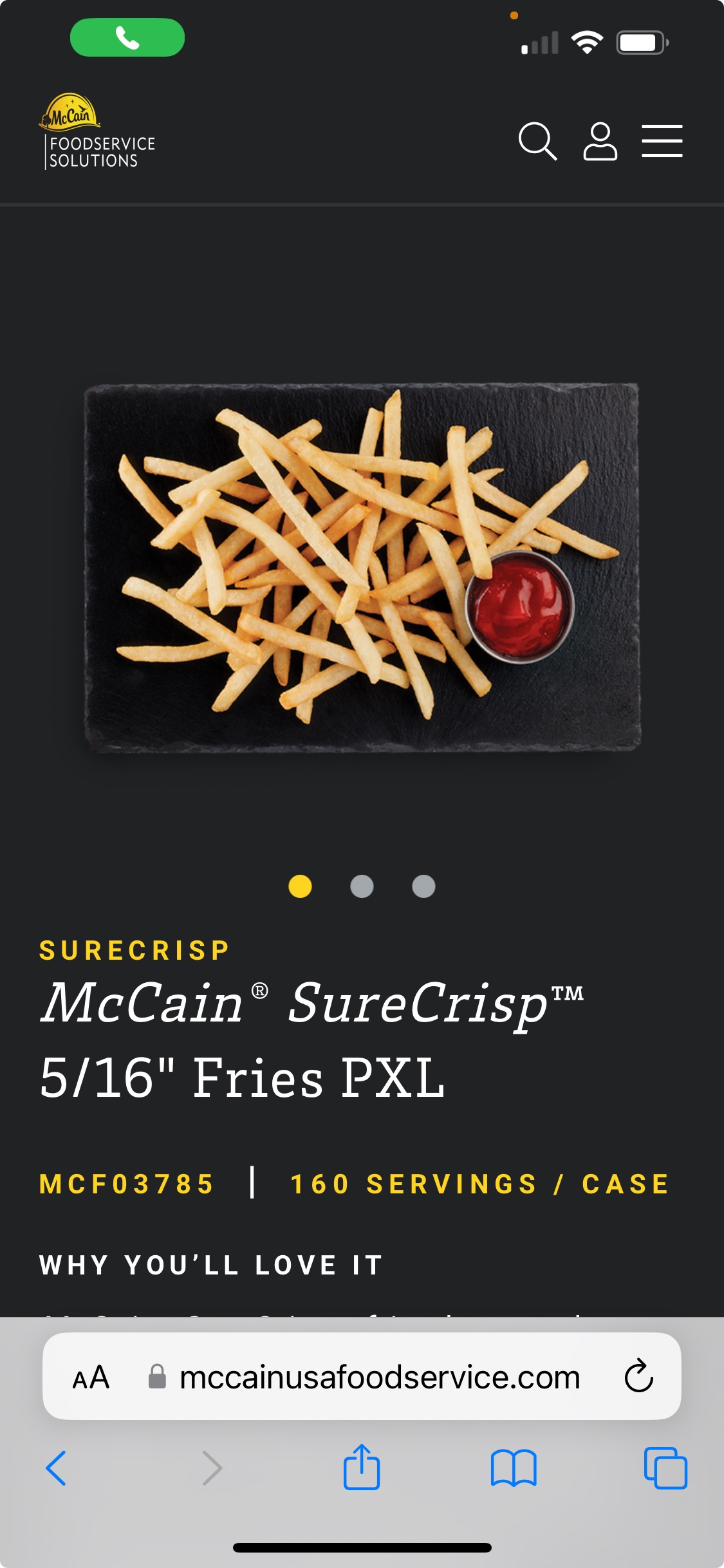Screen dimensions: 724x1568
Task: Go back to the previous page
Action: (56, 1468)
